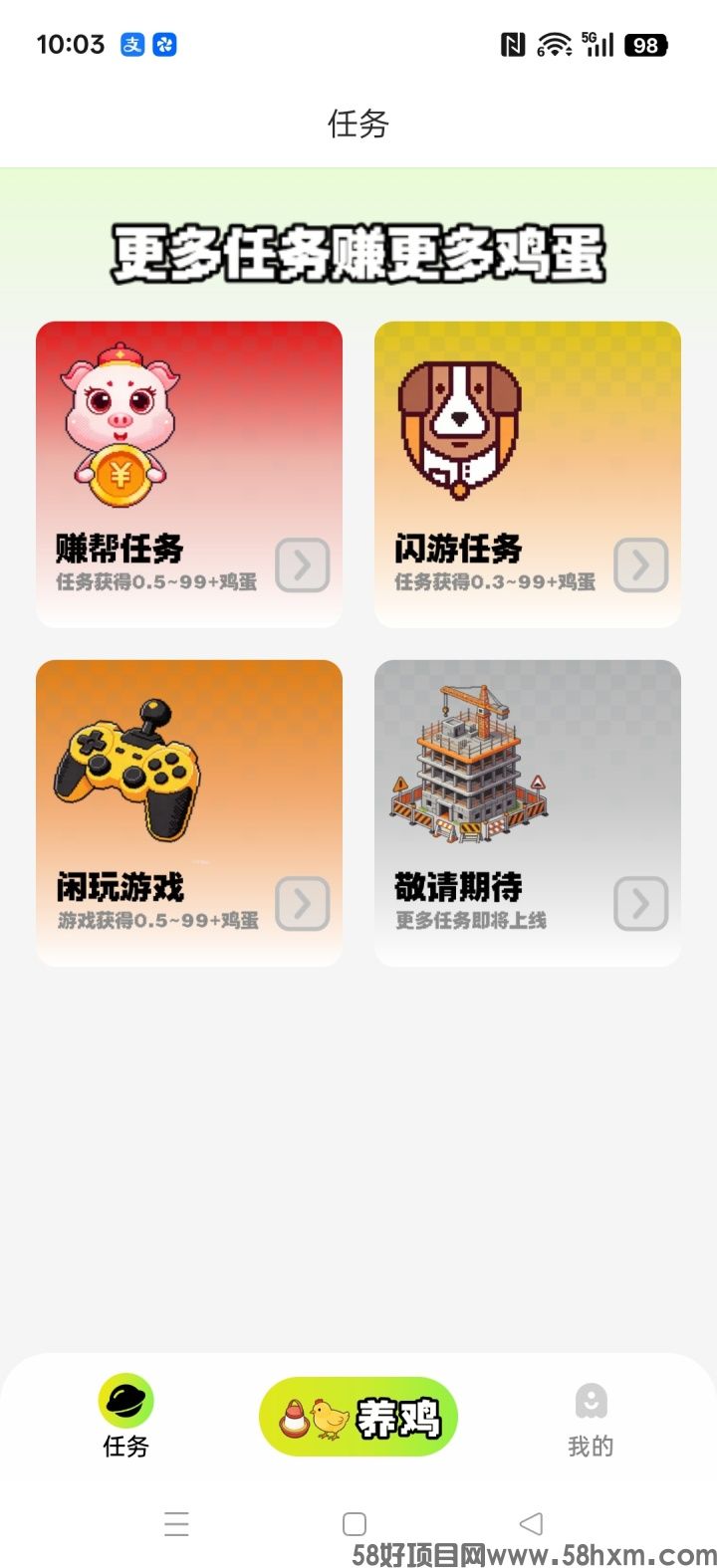The image size is (717, 1568).
Task: Select the 任务 tab in bottom navigation
Action: click(x=125, y=1418)
